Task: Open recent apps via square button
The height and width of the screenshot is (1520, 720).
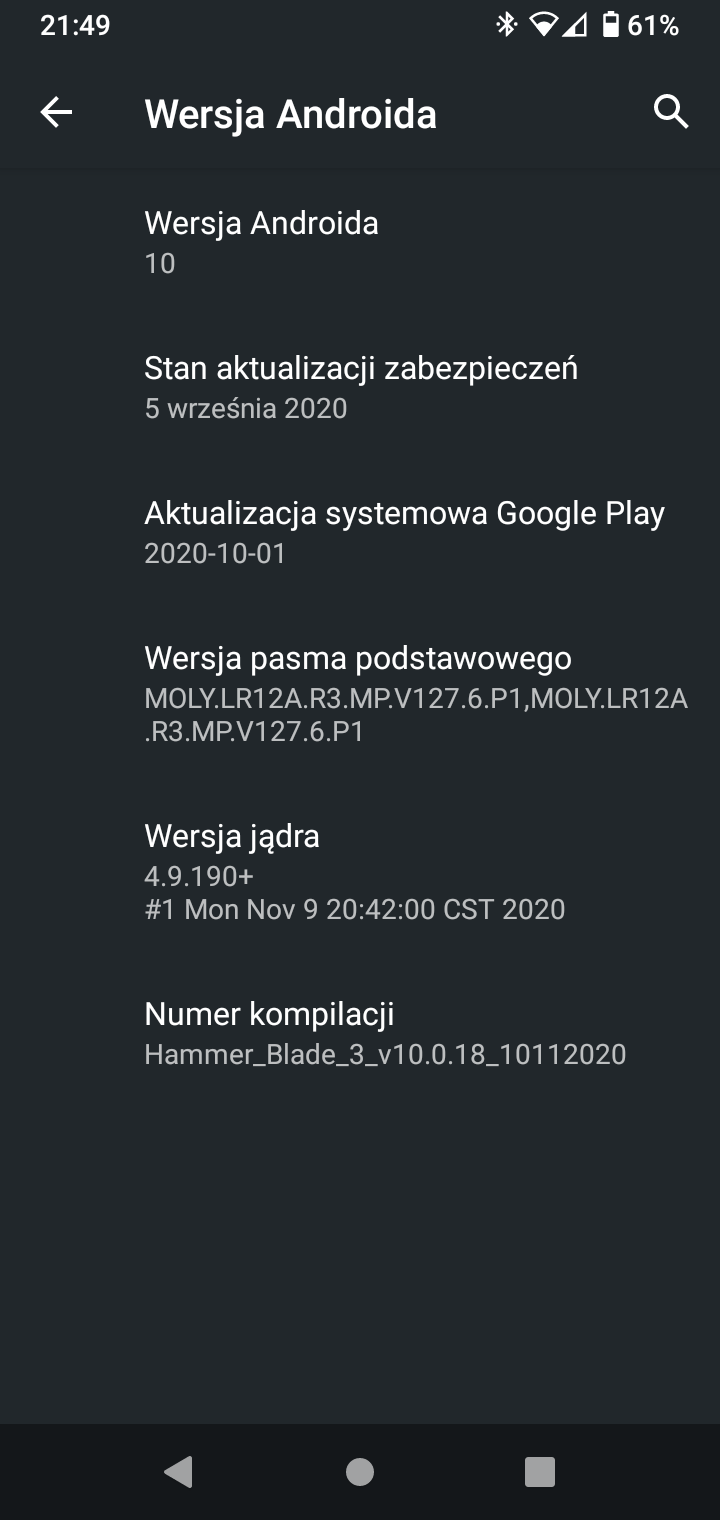Action: 540,1471
